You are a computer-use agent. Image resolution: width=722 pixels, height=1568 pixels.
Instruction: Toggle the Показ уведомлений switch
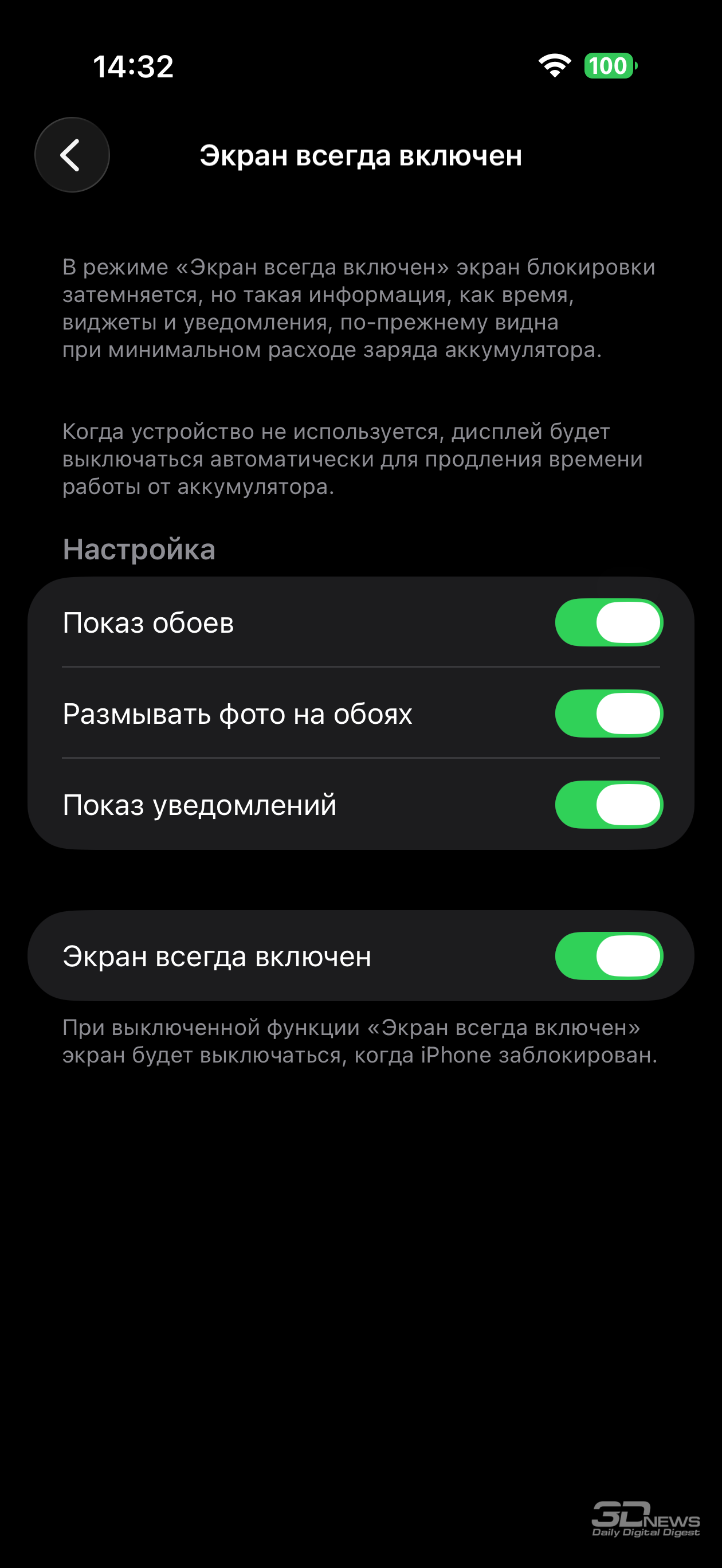[x=608, y=805]
